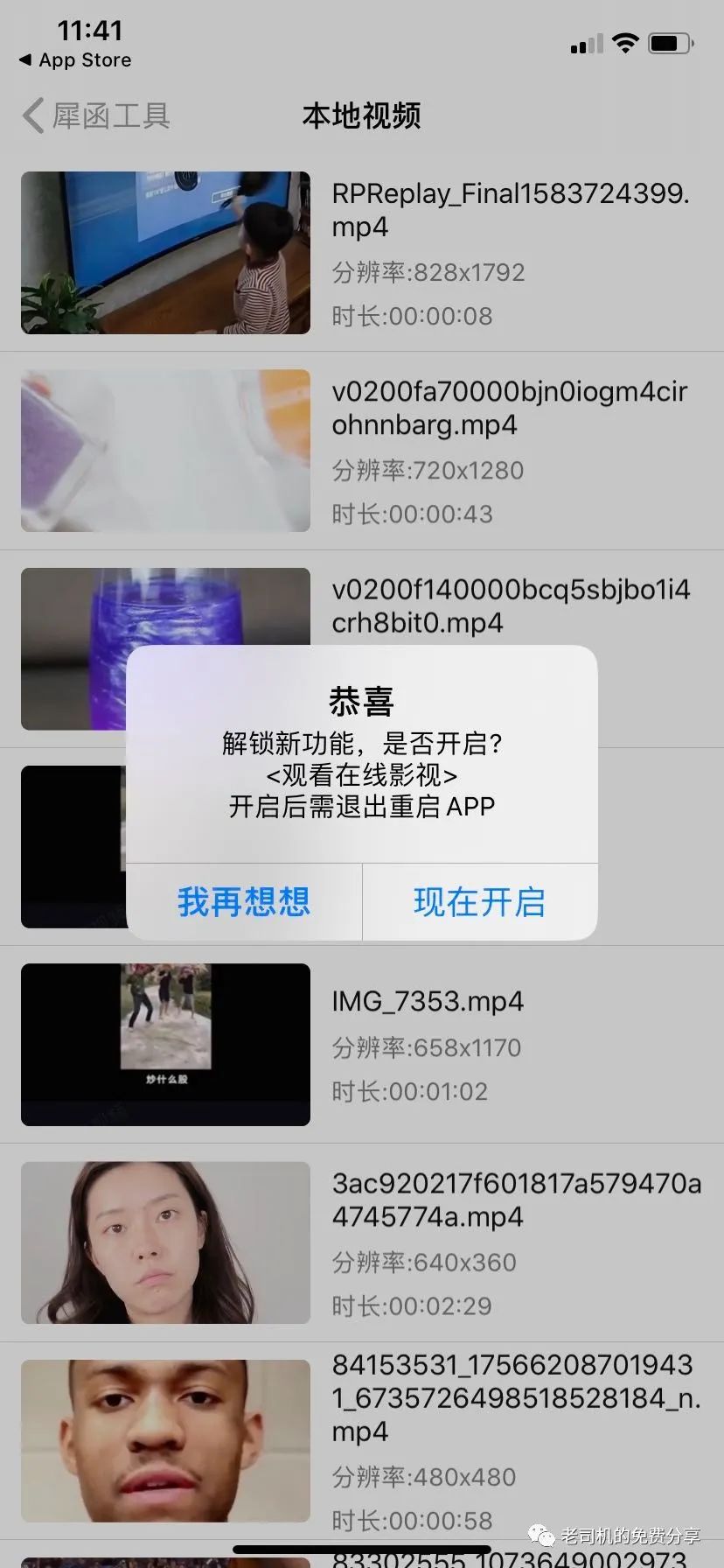Tap the Wi-Fi status bar icon
Image resolution: width=724 pixels, height=1568 pixels.
(x=624, y=42)
